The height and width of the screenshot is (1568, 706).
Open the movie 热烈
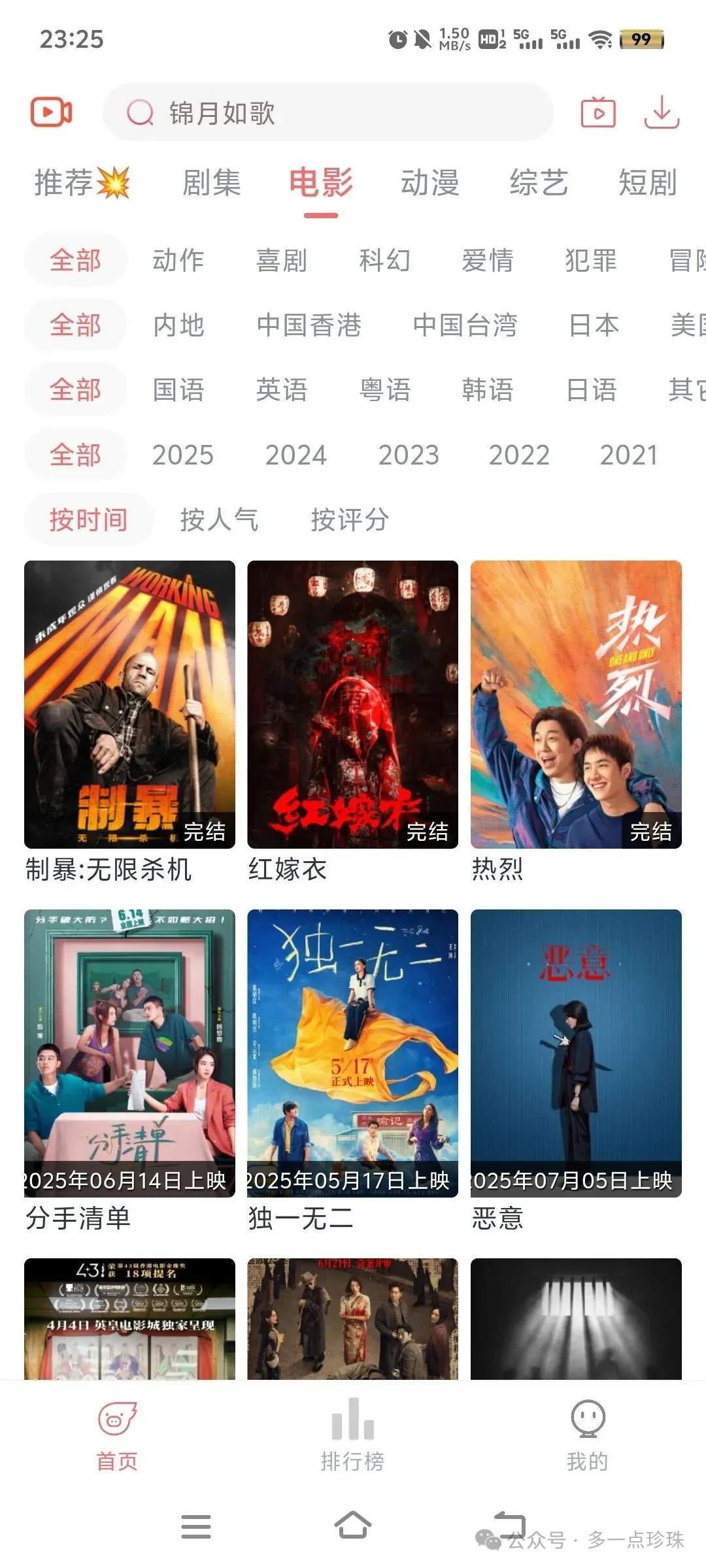[x=576, y=706]
